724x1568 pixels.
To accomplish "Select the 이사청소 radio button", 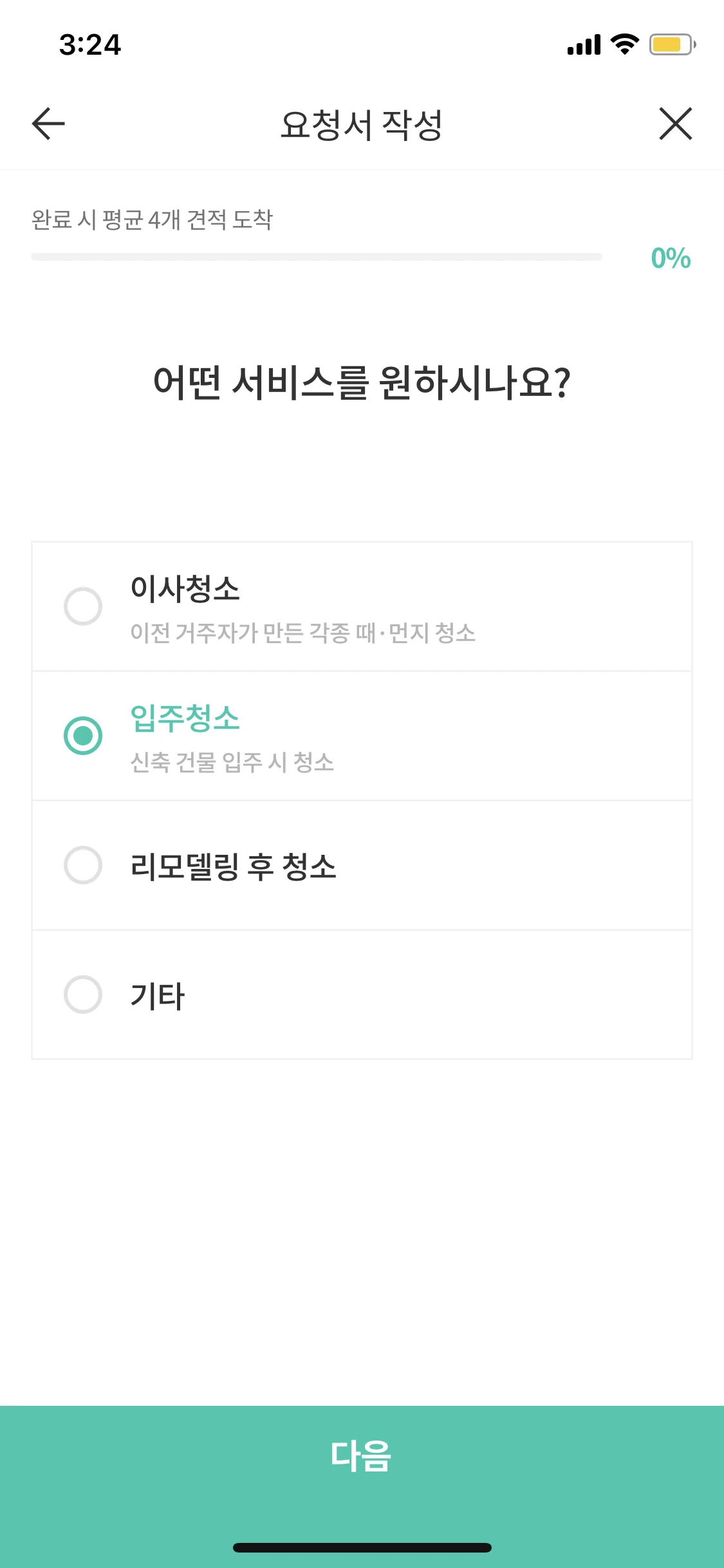I will pos(84,605).
